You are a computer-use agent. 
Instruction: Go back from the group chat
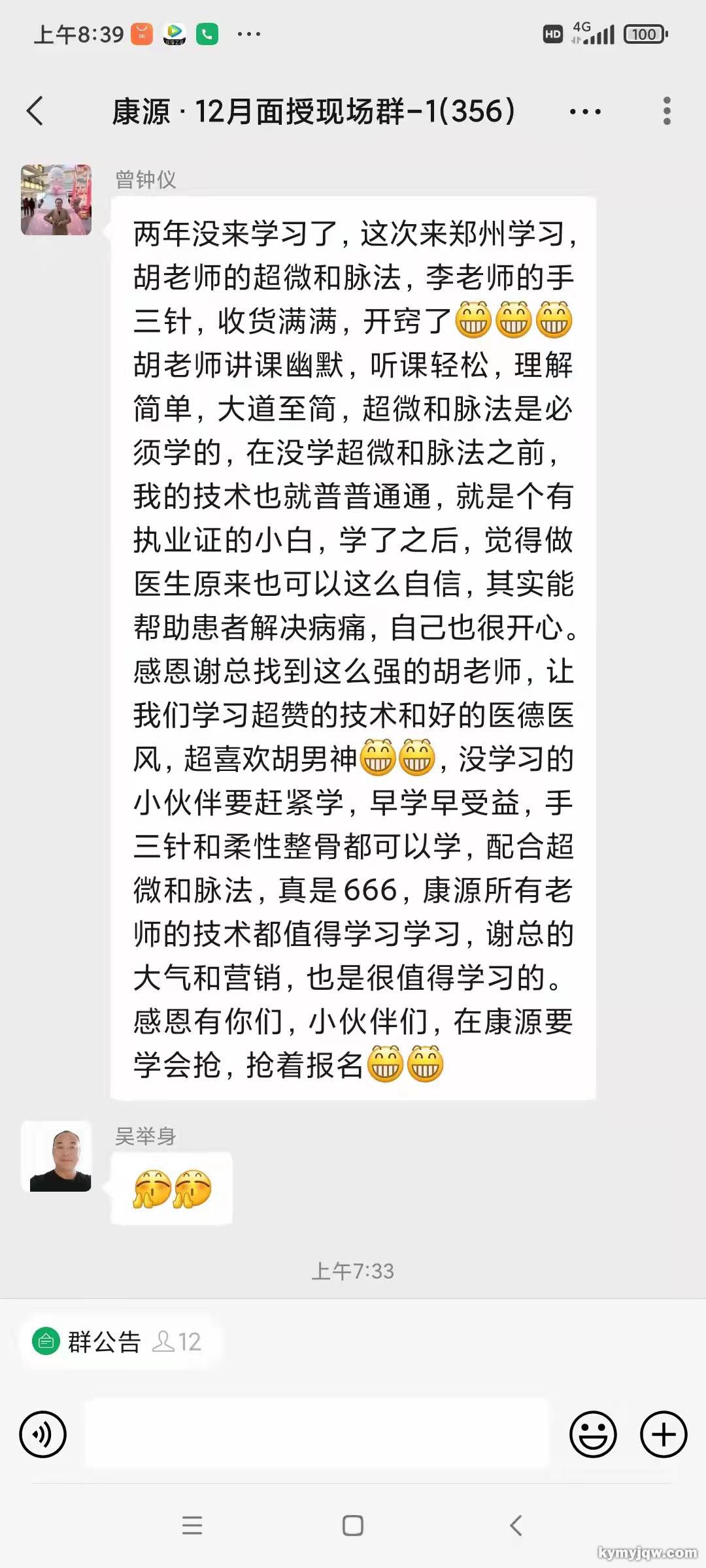coord(36,111)
